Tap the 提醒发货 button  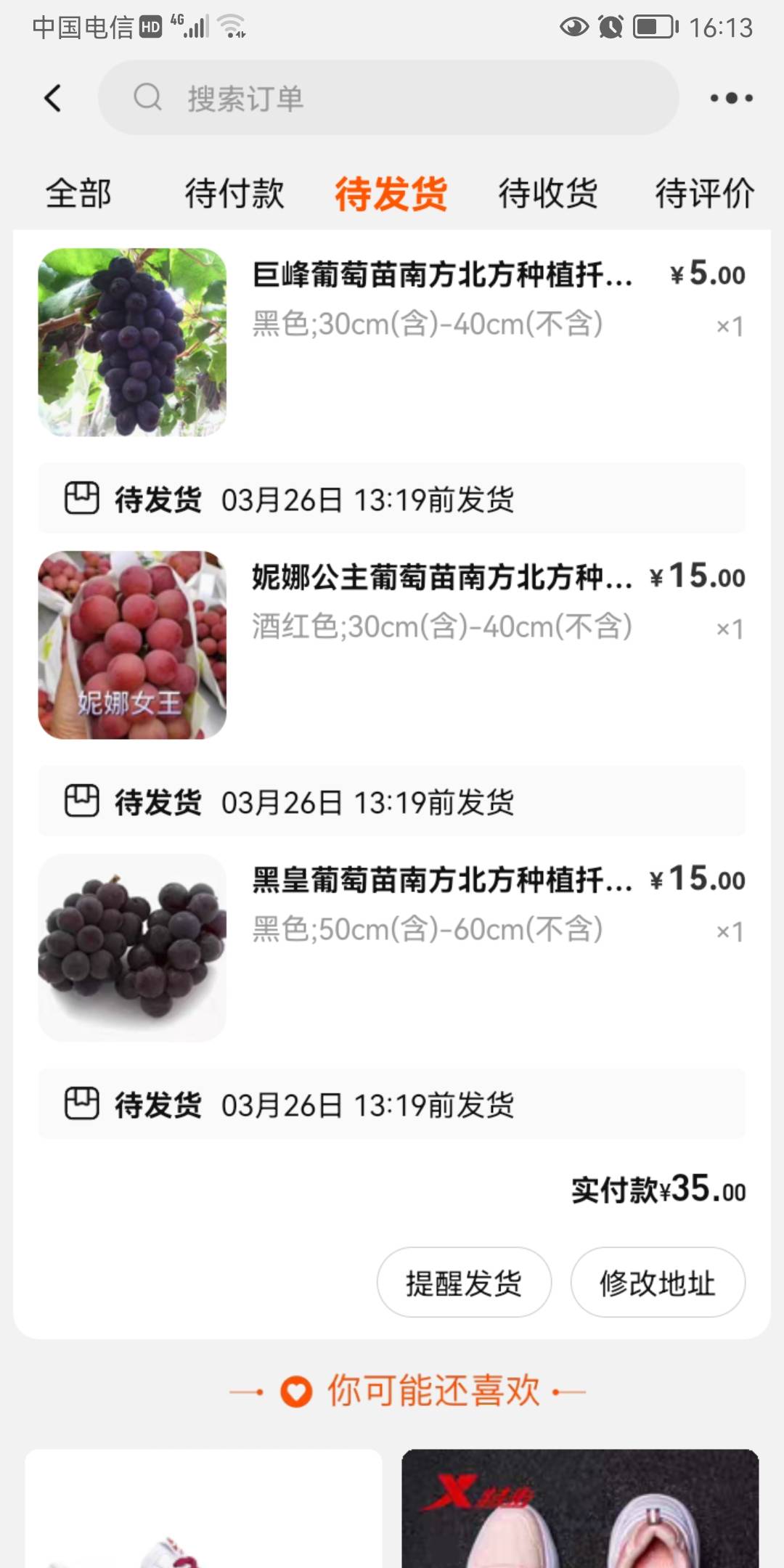pyautogui.click(x=464, y=1283)
